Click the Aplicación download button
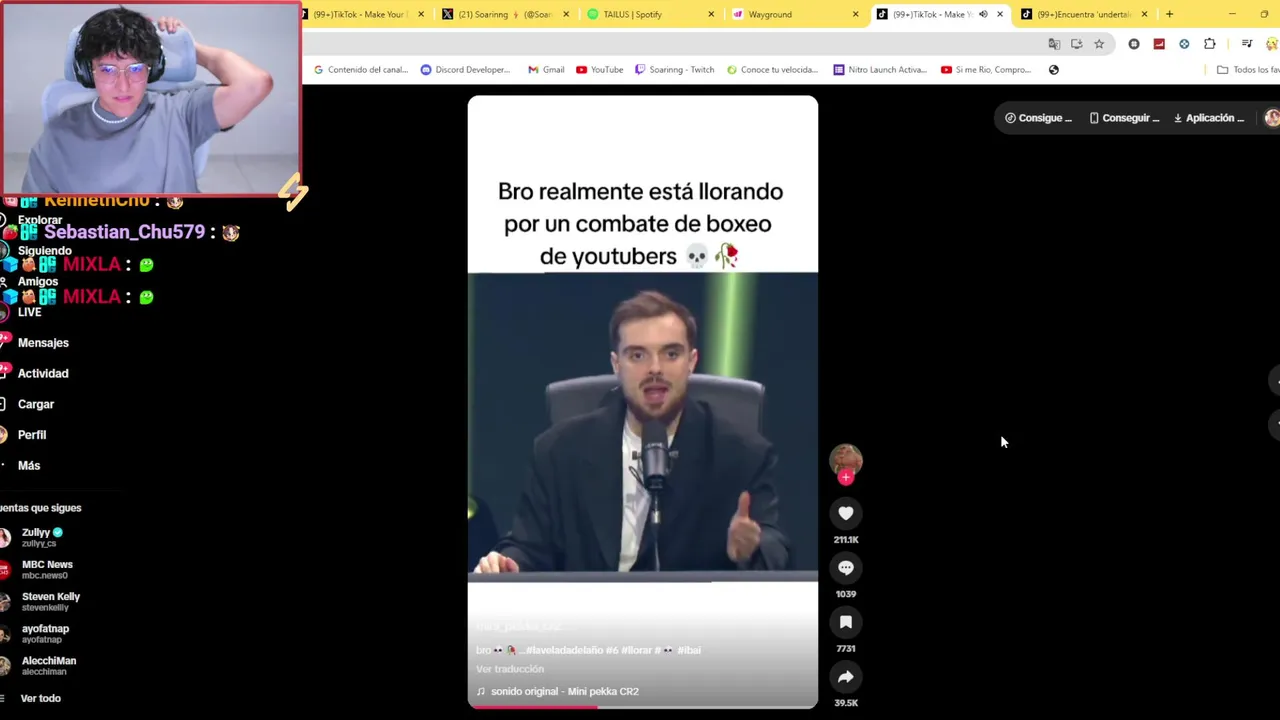Image resolution: width=1280 pixels, height=720 pixels. (x=1209, y=118)
